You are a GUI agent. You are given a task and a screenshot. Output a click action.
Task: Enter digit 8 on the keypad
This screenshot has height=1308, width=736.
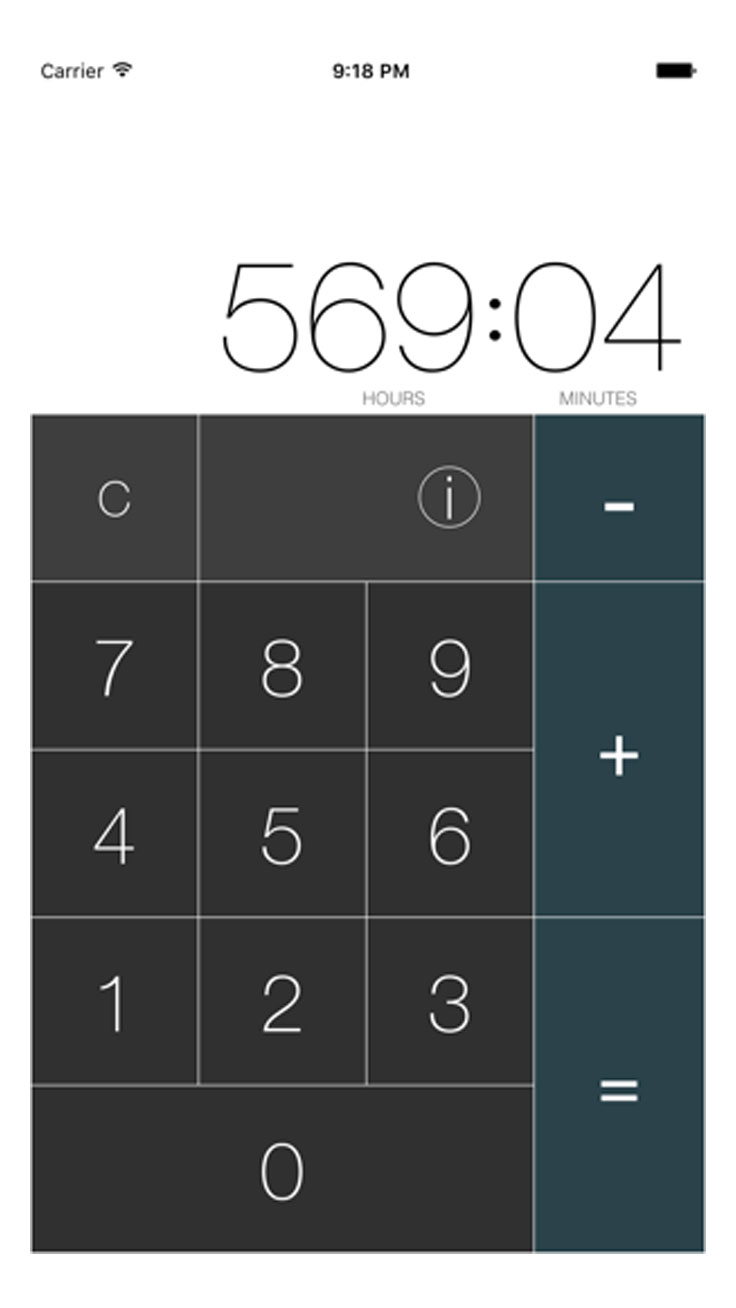coord(282,666)
